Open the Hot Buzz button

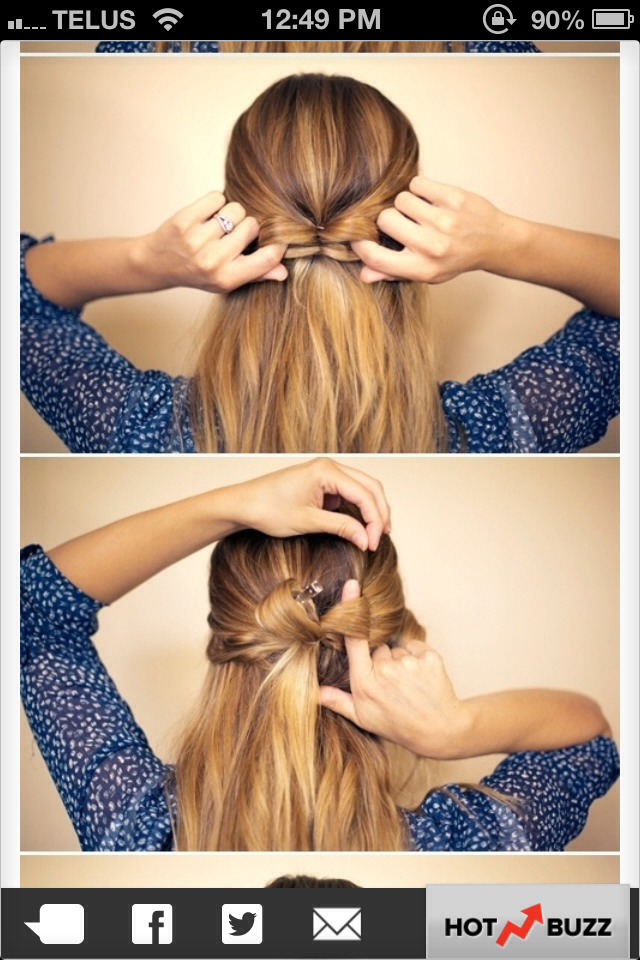click(528, 924)
